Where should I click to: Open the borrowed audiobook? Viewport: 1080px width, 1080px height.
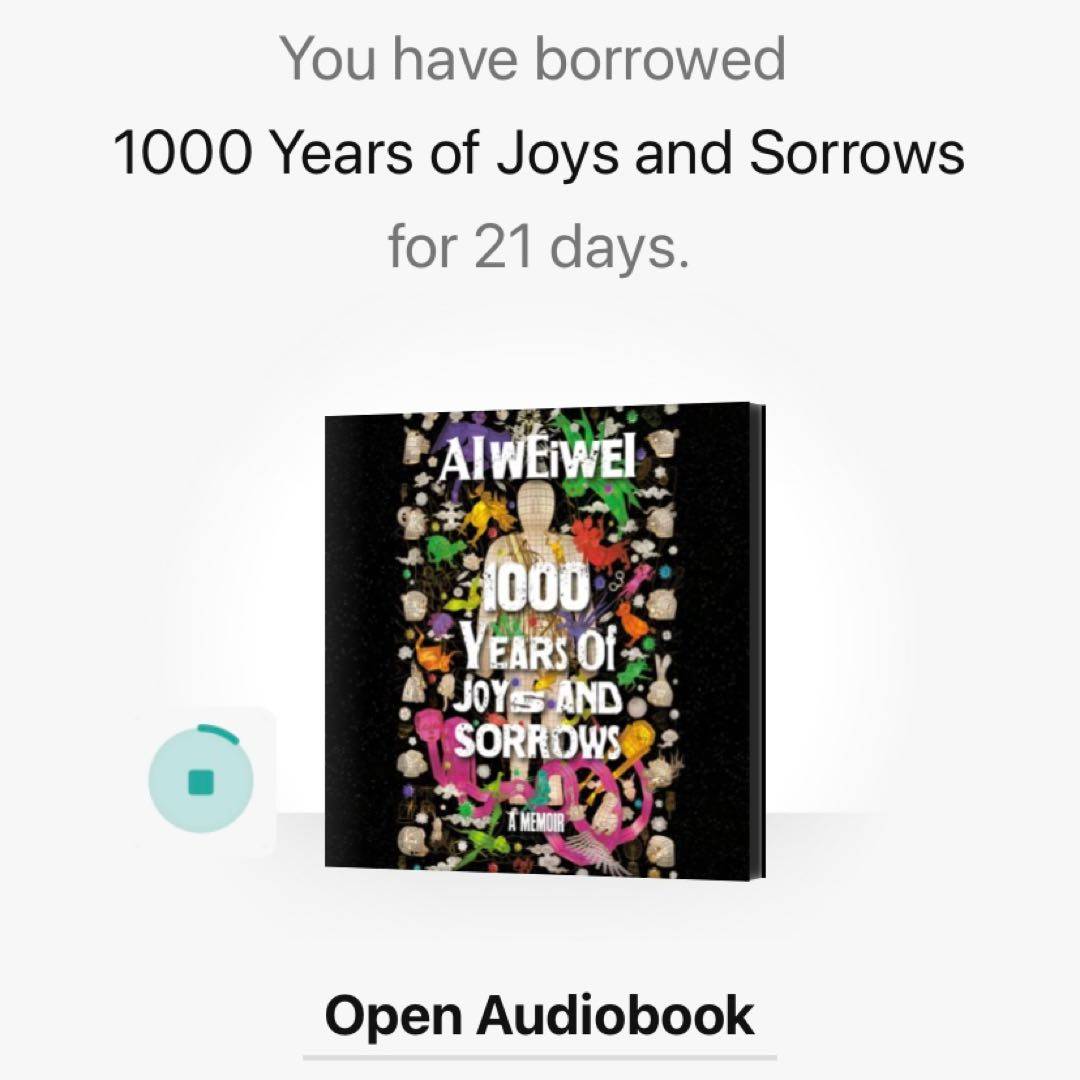pos(539,1016)
